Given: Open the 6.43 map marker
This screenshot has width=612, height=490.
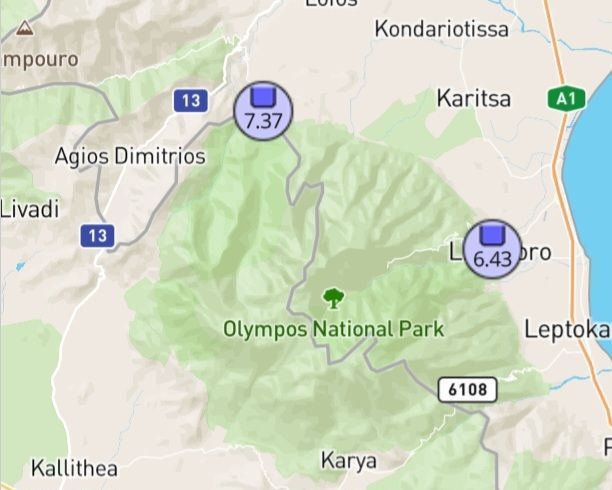Looking at the screenshot, I should coord(491,248).
